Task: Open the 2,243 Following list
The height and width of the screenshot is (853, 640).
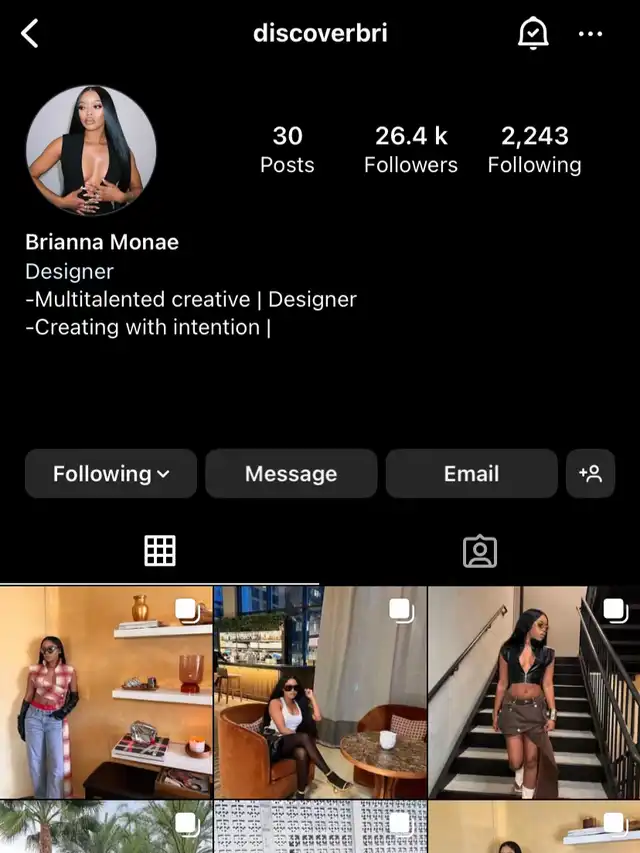Action: tap(534, 150)
